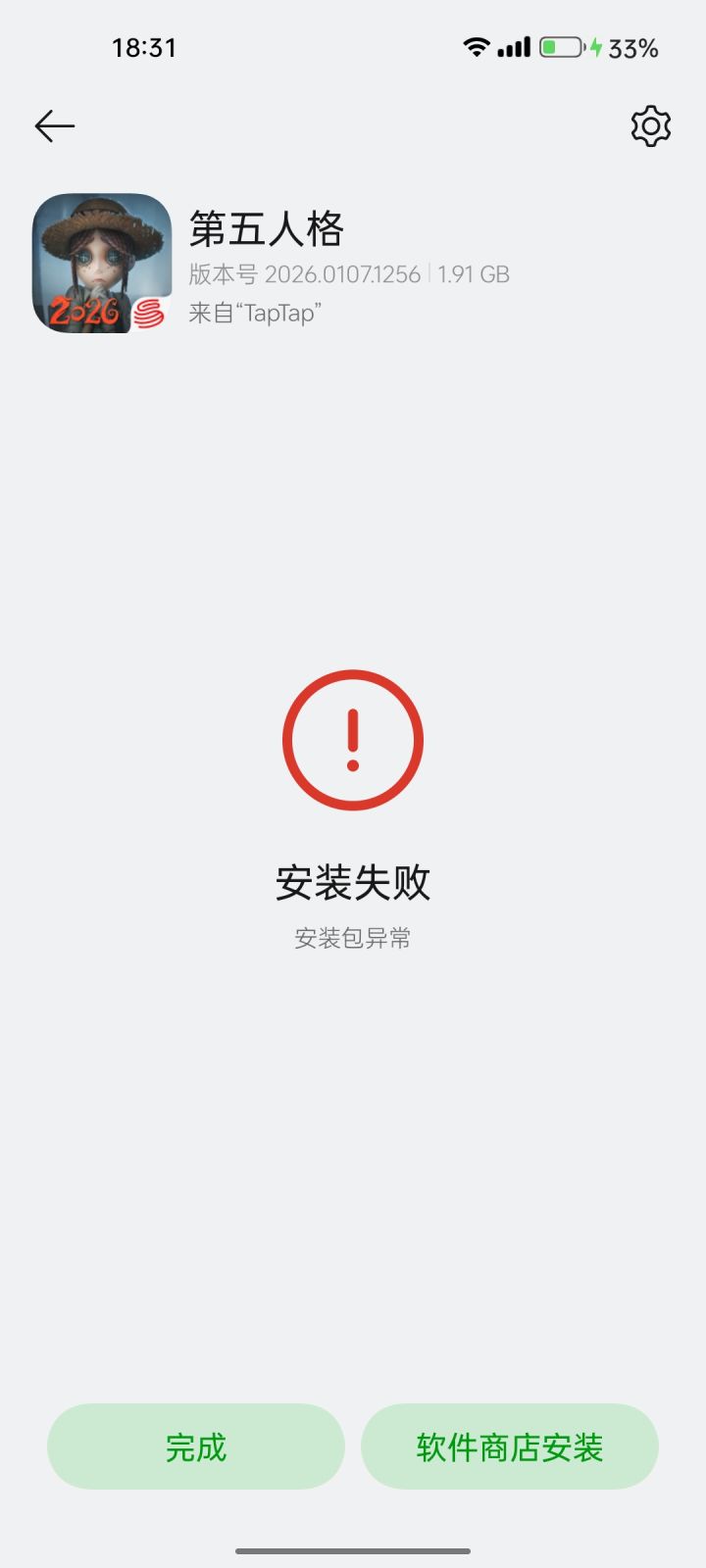Screen dimensions: 706x1568
Task: Tap the 完成 button to finish
Action: point(196,1445)
